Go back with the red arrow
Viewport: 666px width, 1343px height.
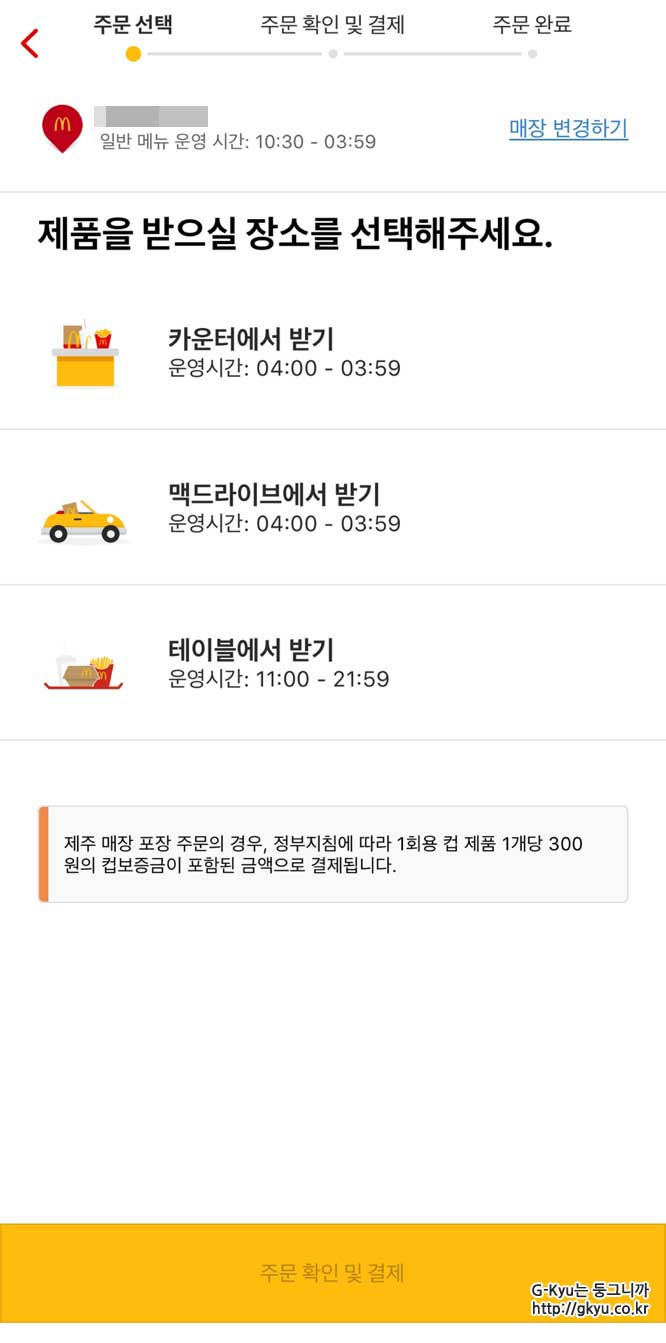[30, 43]
